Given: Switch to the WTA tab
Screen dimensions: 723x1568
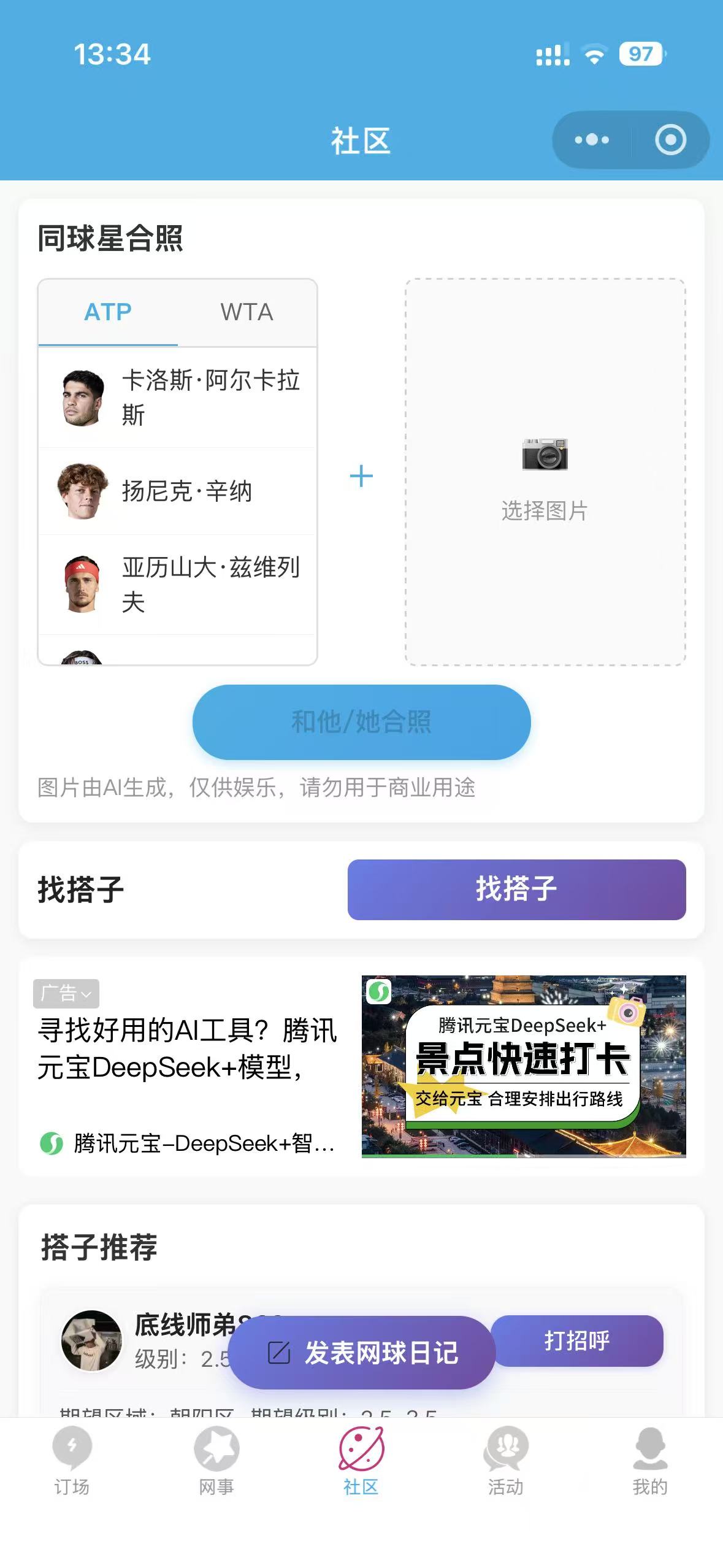Looking at the screenshot, I should (x=247, y=313).
